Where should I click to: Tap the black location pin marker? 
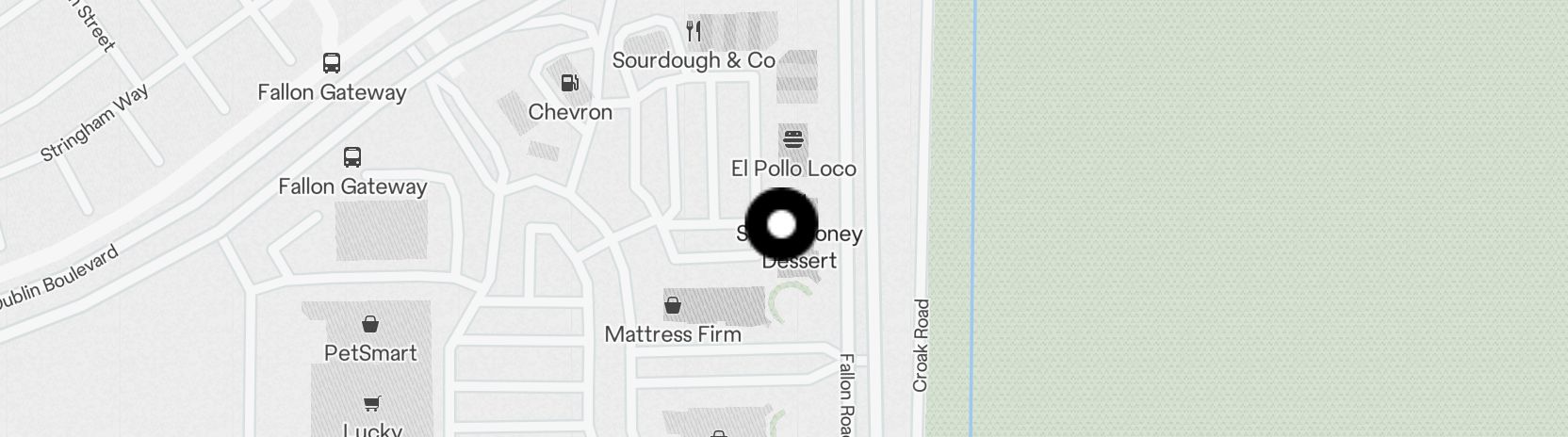pos(781,225)
